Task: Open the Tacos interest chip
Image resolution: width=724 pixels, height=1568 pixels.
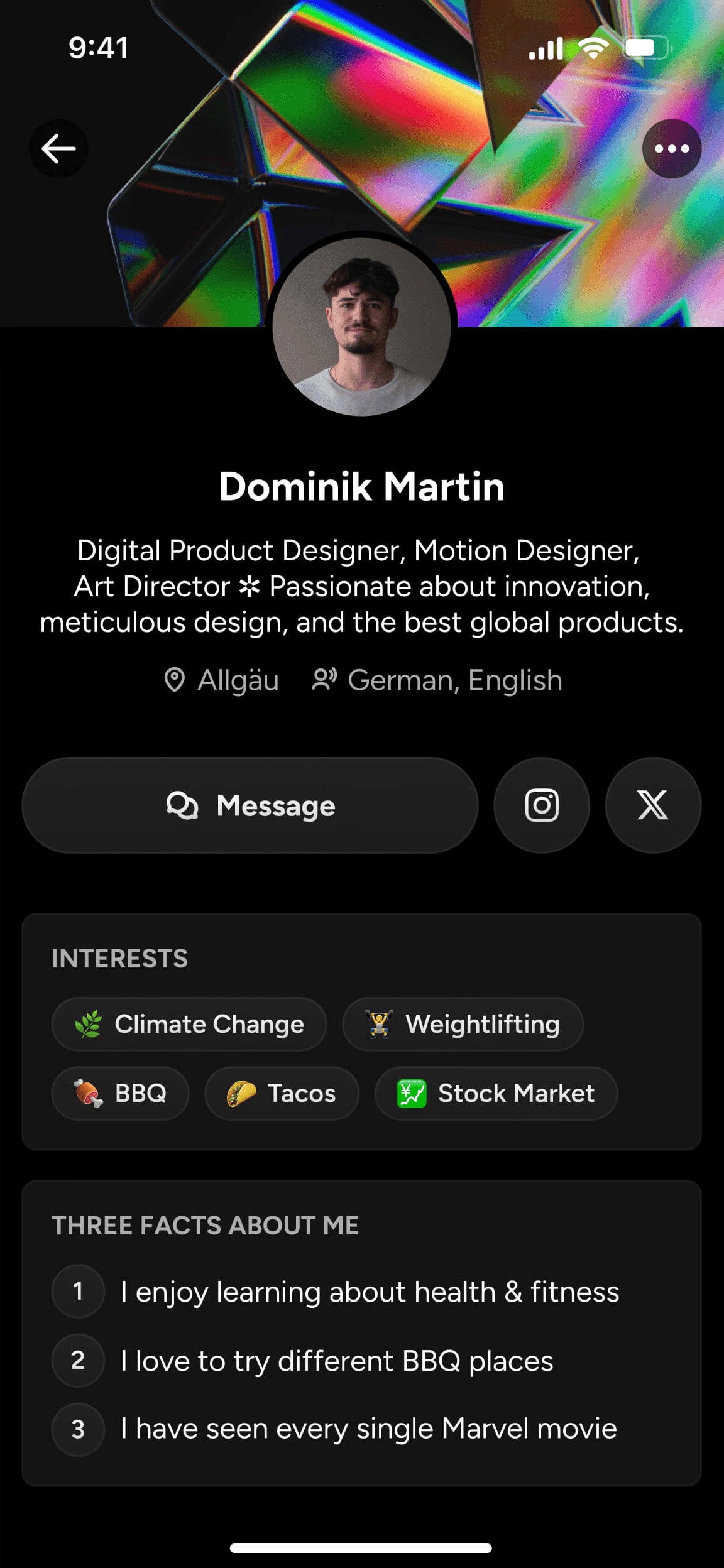Action: (x=282, y=1093)
